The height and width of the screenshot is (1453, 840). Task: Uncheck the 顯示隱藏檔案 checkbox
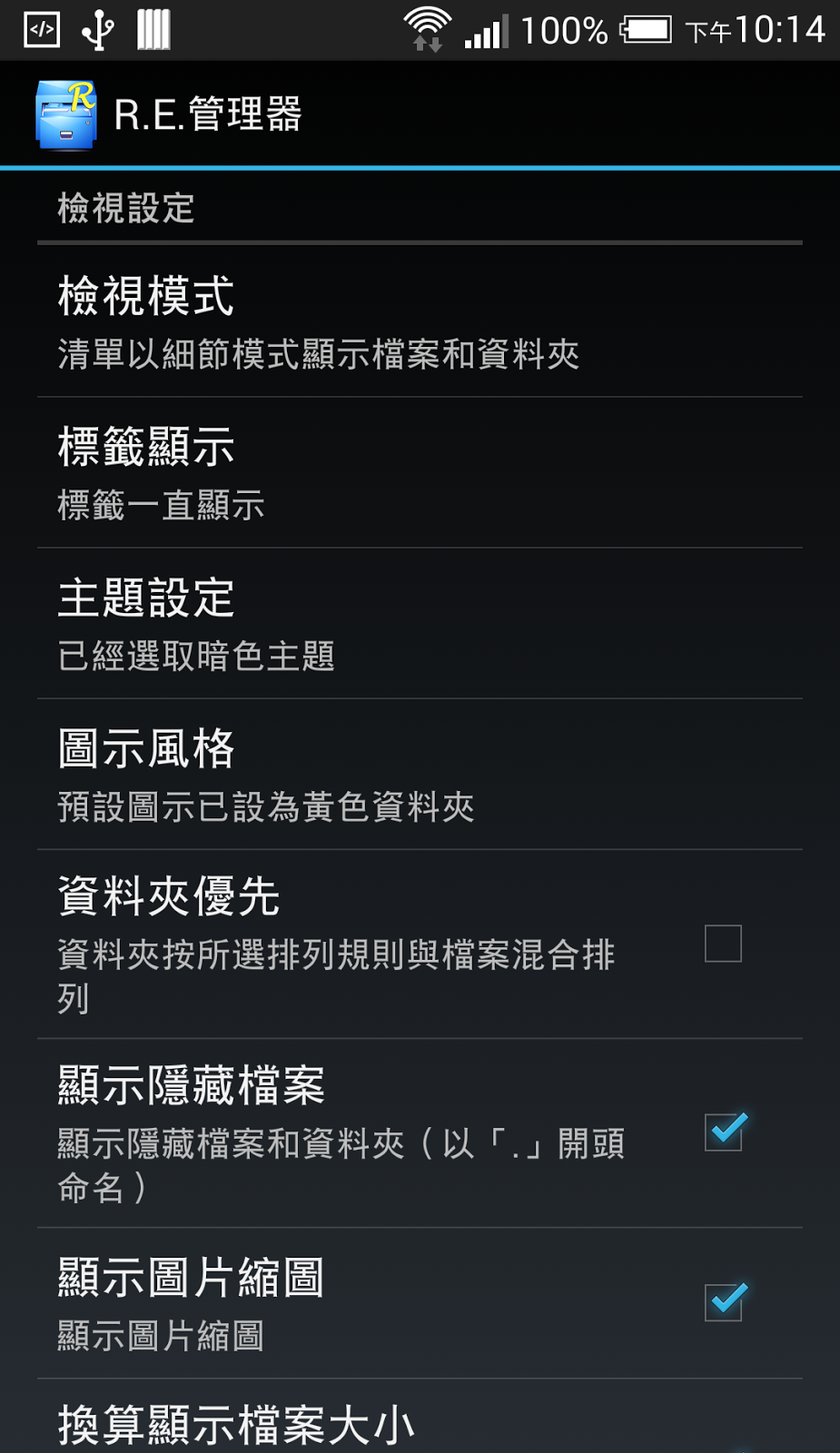pyautogui.click(x=723, y=1132)
